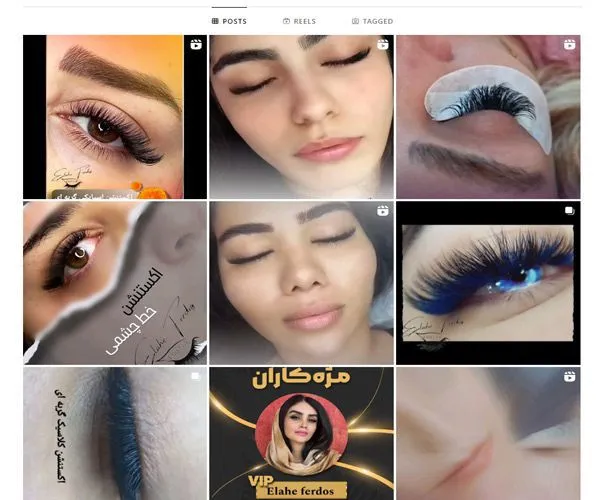The height and width of the screenshot is (500, 600).
Task: Open the first-row reel of woman with closed eyes
Action: [300, 117]
